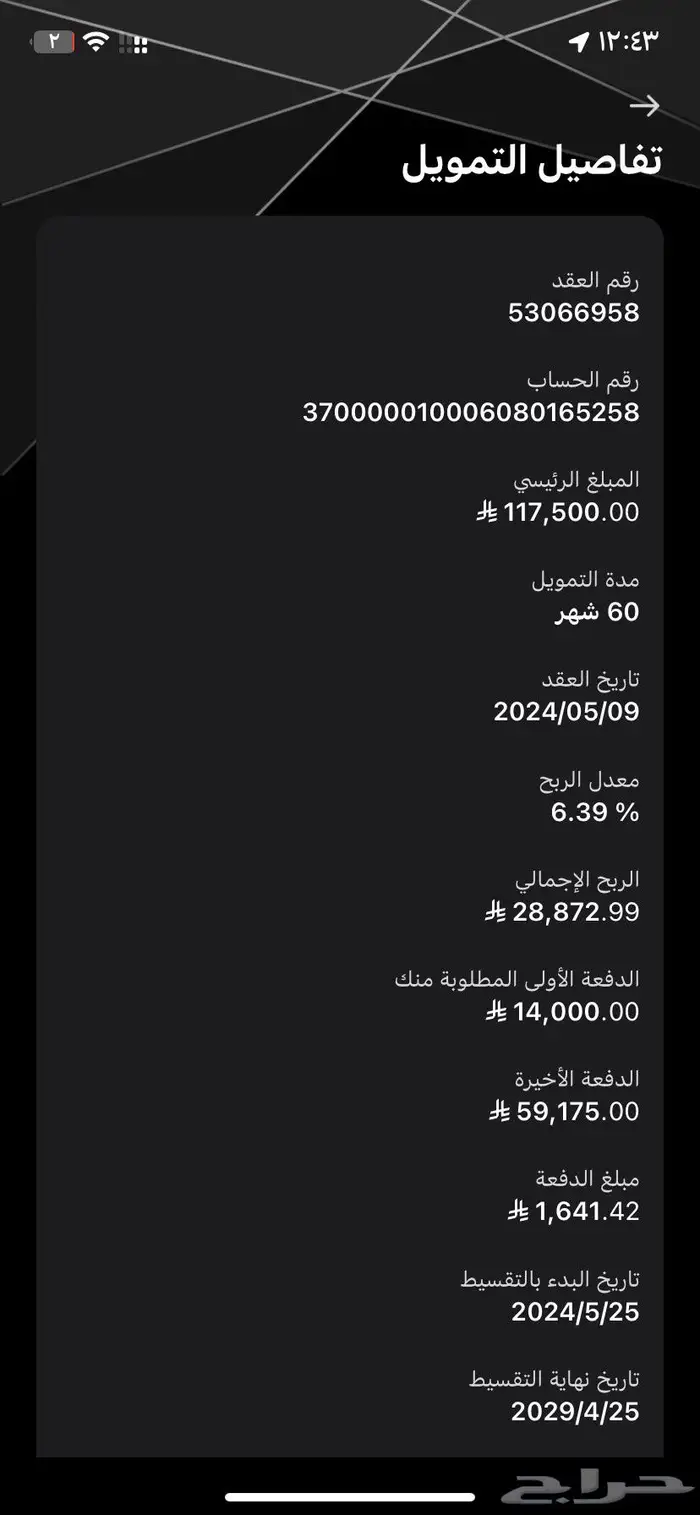Tap the back arrow above the financing details title
The height and width of the screenshot is (1515, 700).
(x=645, y=106)
